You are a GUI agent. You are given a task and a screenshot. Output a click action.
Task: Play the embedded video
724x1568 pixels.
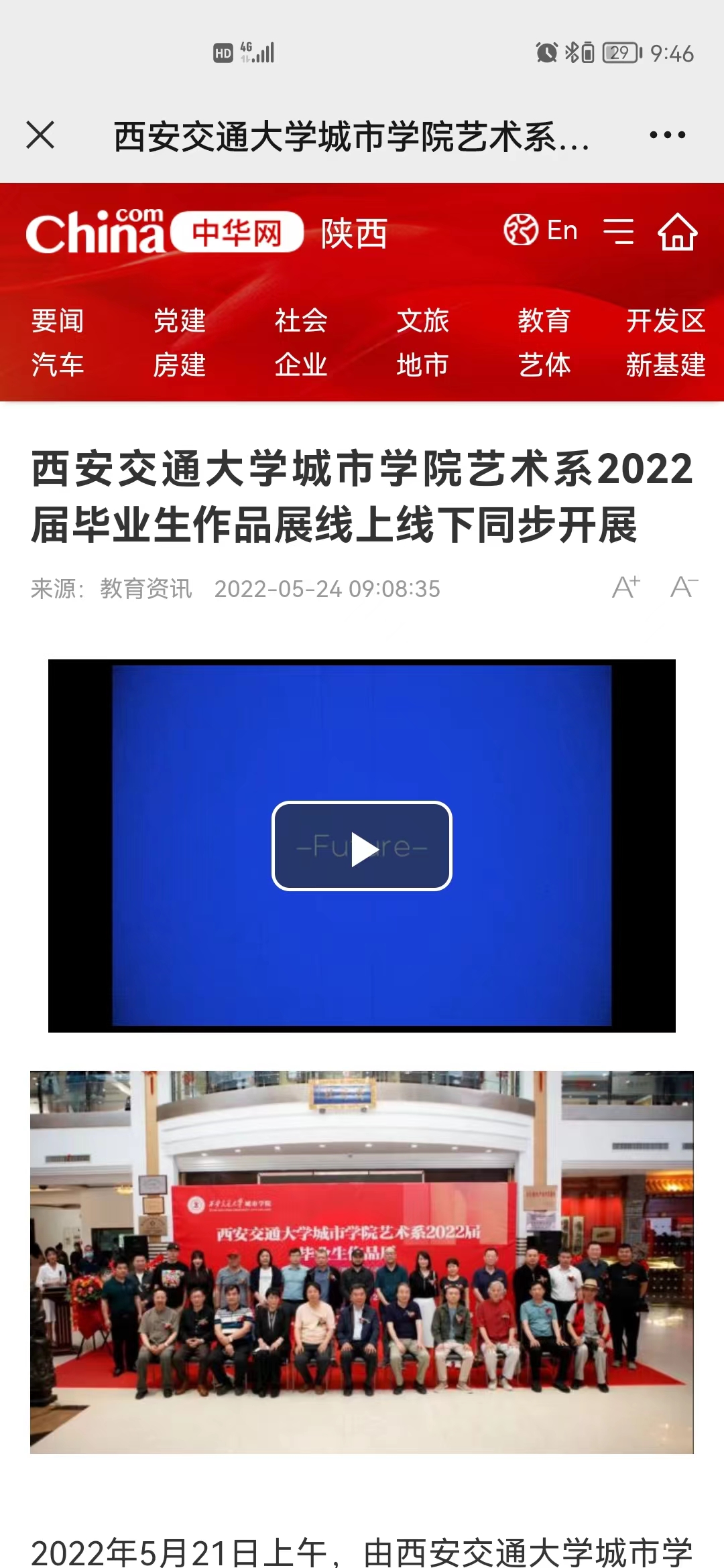coord(362,846)
